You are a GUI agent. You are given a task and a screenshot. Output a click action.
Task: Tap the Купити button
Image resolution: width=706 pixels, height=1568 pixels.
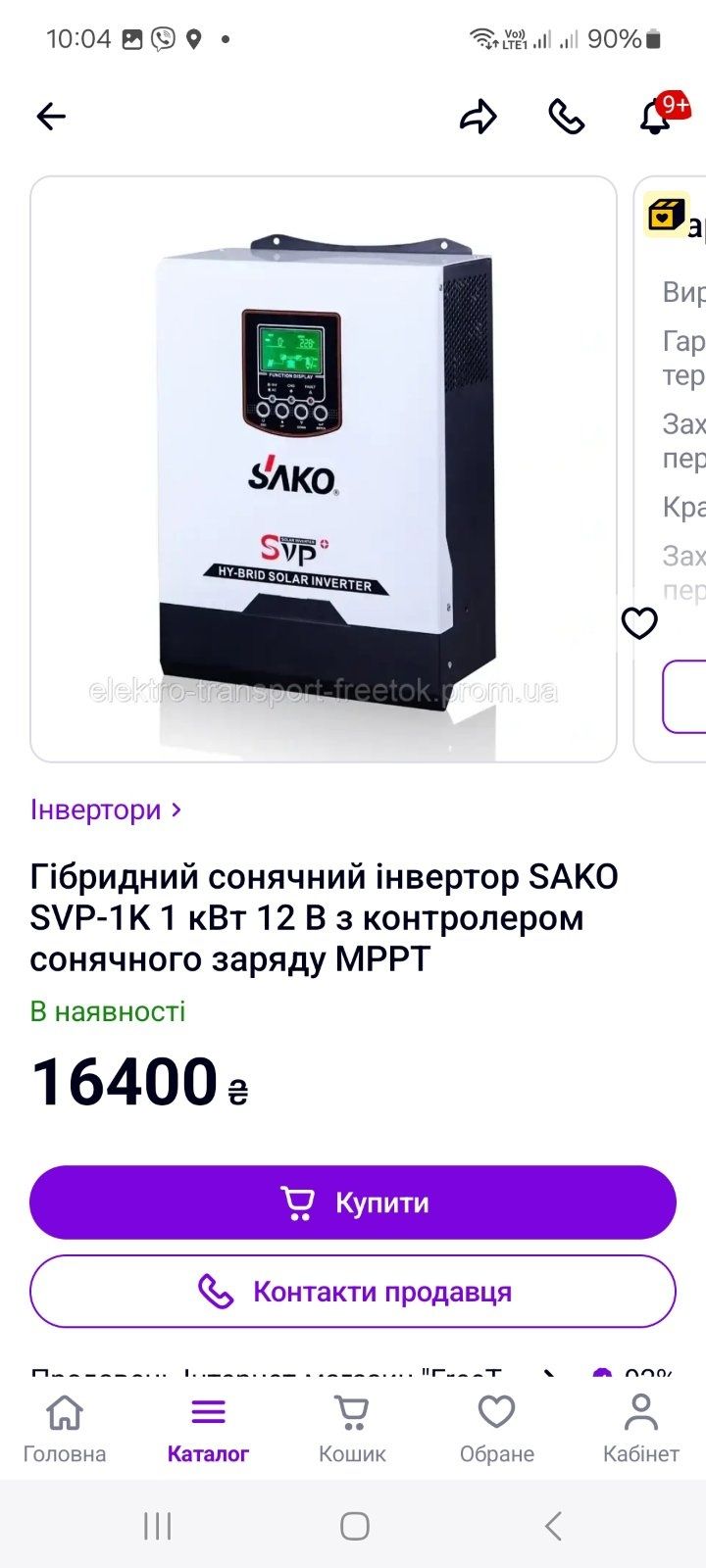click(353, 1202)
